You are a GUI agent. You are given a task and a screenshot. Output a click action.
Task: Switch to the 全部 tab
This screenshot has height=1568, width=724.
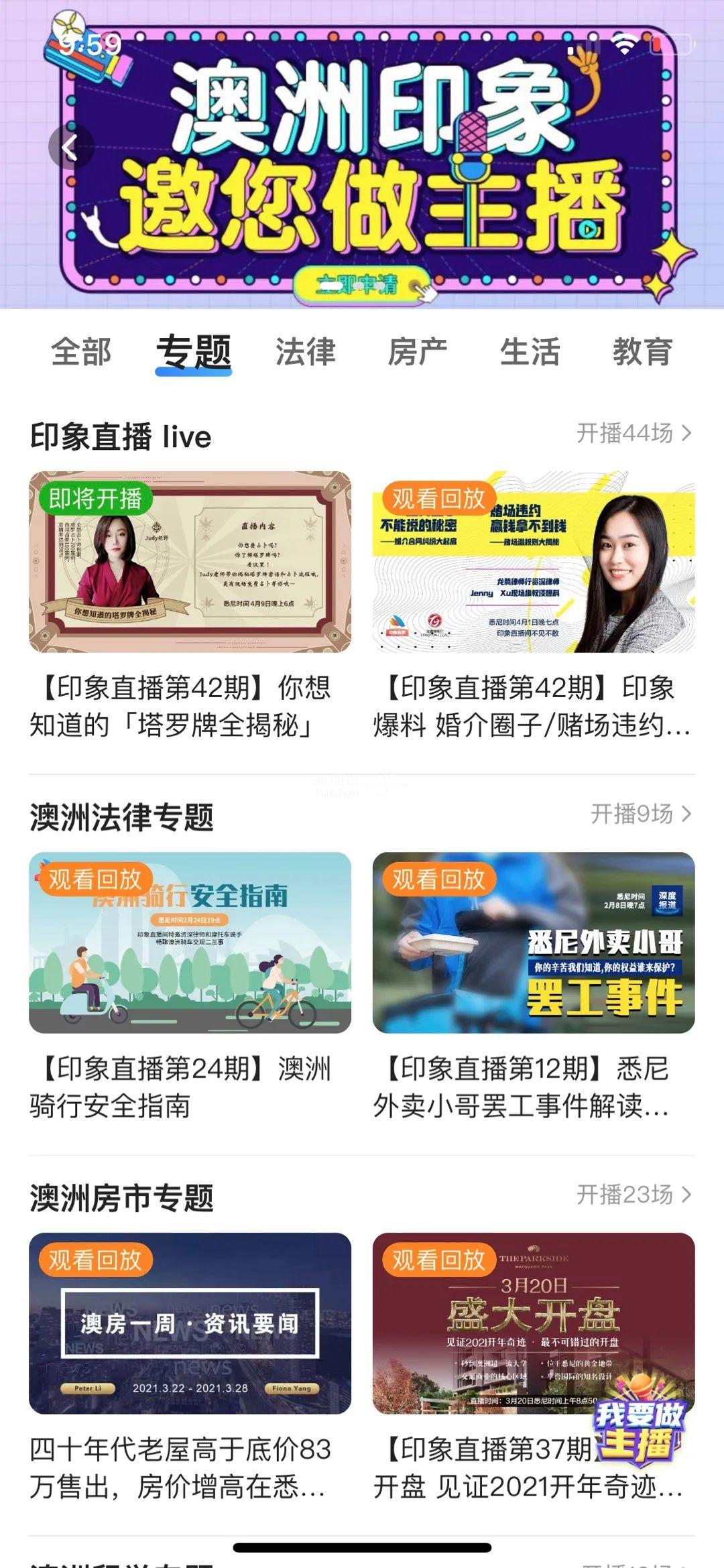tap(81, 352)
